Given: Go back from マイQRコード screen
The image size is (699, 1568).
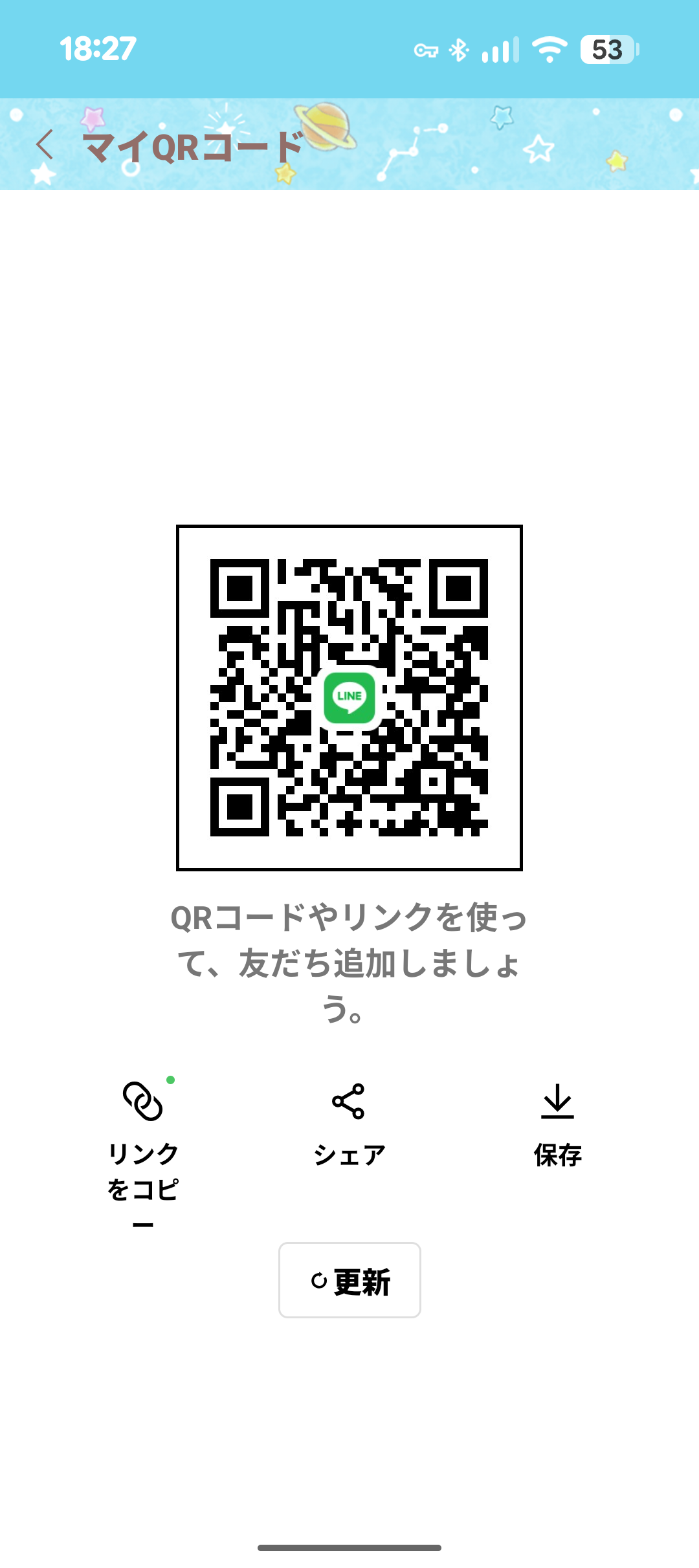Looking at the screenshot, I should click(44, 144).
